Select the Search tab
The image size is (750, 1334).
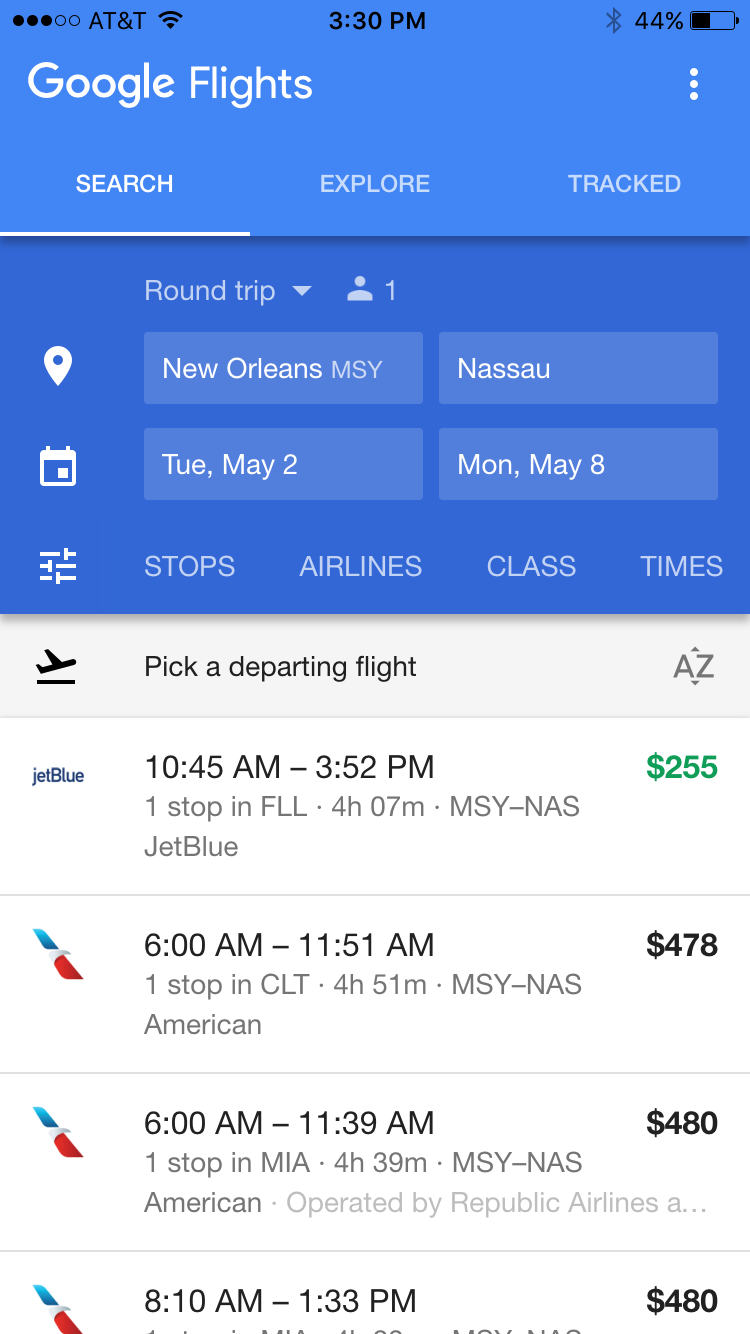coord(125,184)
